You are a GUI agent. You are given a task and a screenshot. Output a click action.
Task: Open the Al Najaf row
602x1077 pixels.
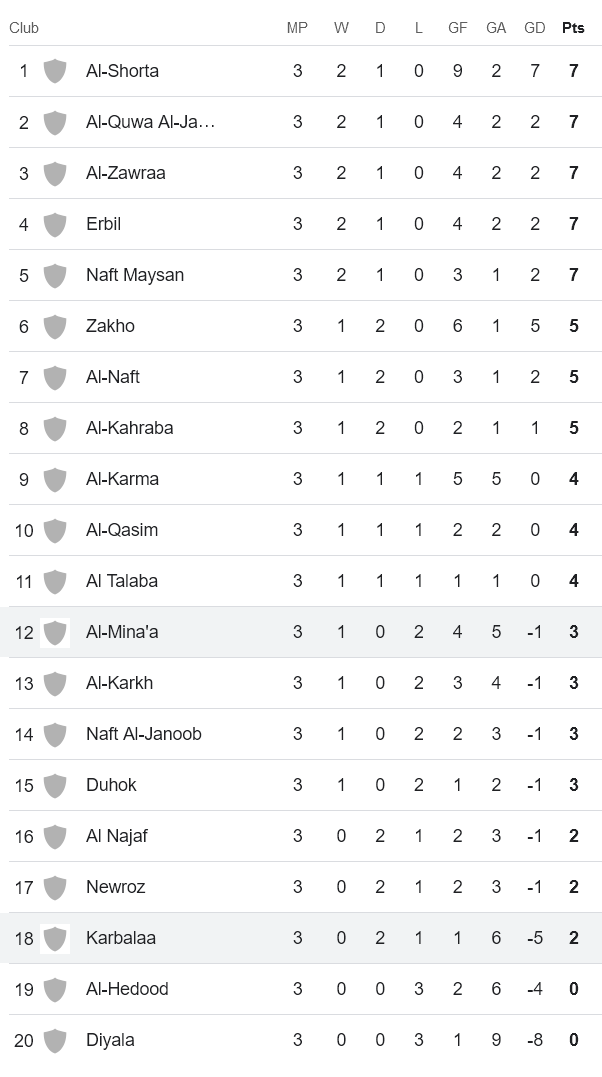pyautogui.click(x=117, y=836)
